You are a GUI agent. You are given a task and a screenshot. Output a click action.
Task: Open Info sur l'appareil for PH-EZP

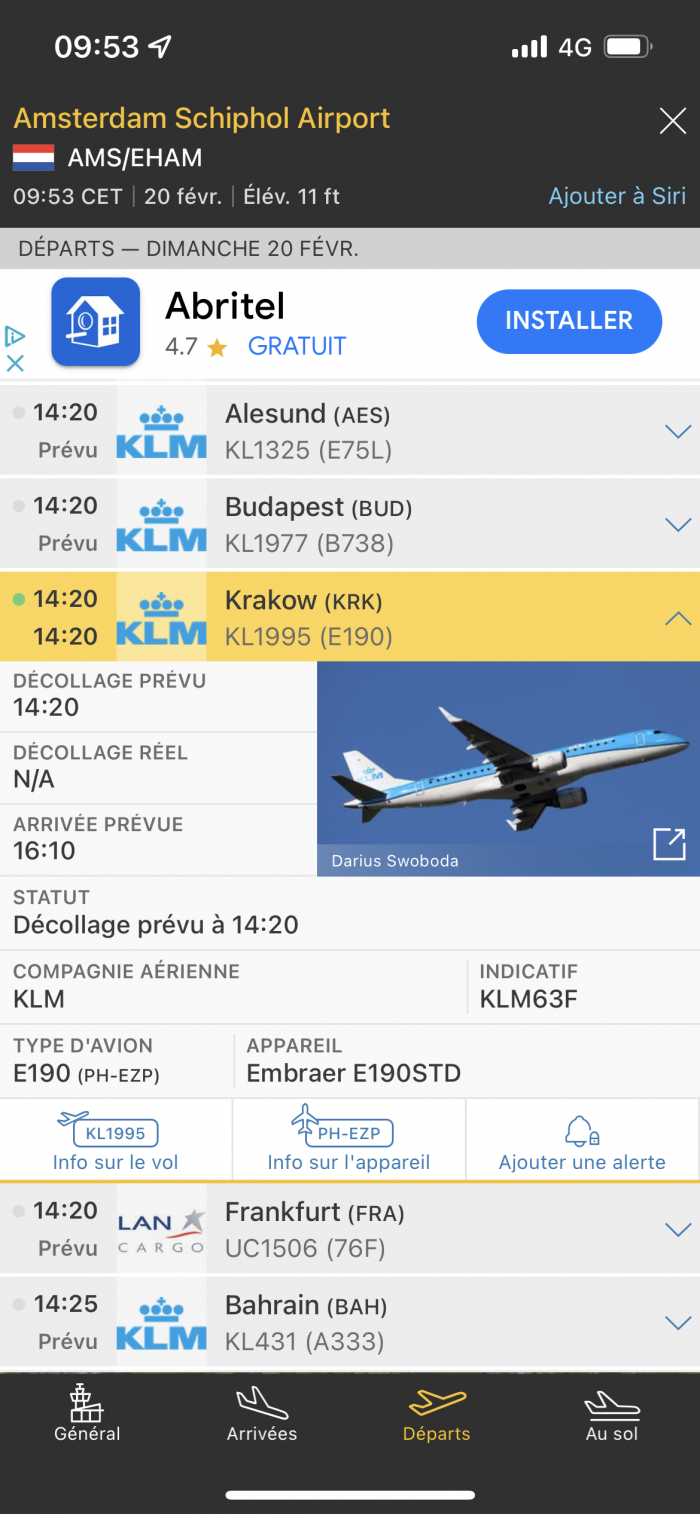click(x=348, y=1142)
